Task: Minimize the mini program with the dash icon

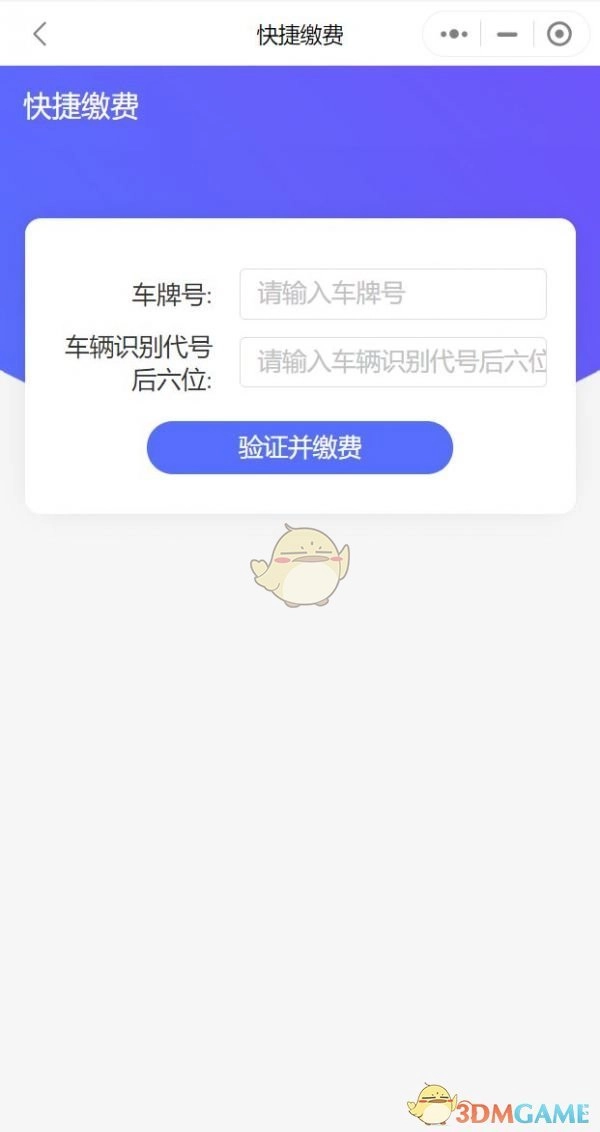Action: click(507, 34)
